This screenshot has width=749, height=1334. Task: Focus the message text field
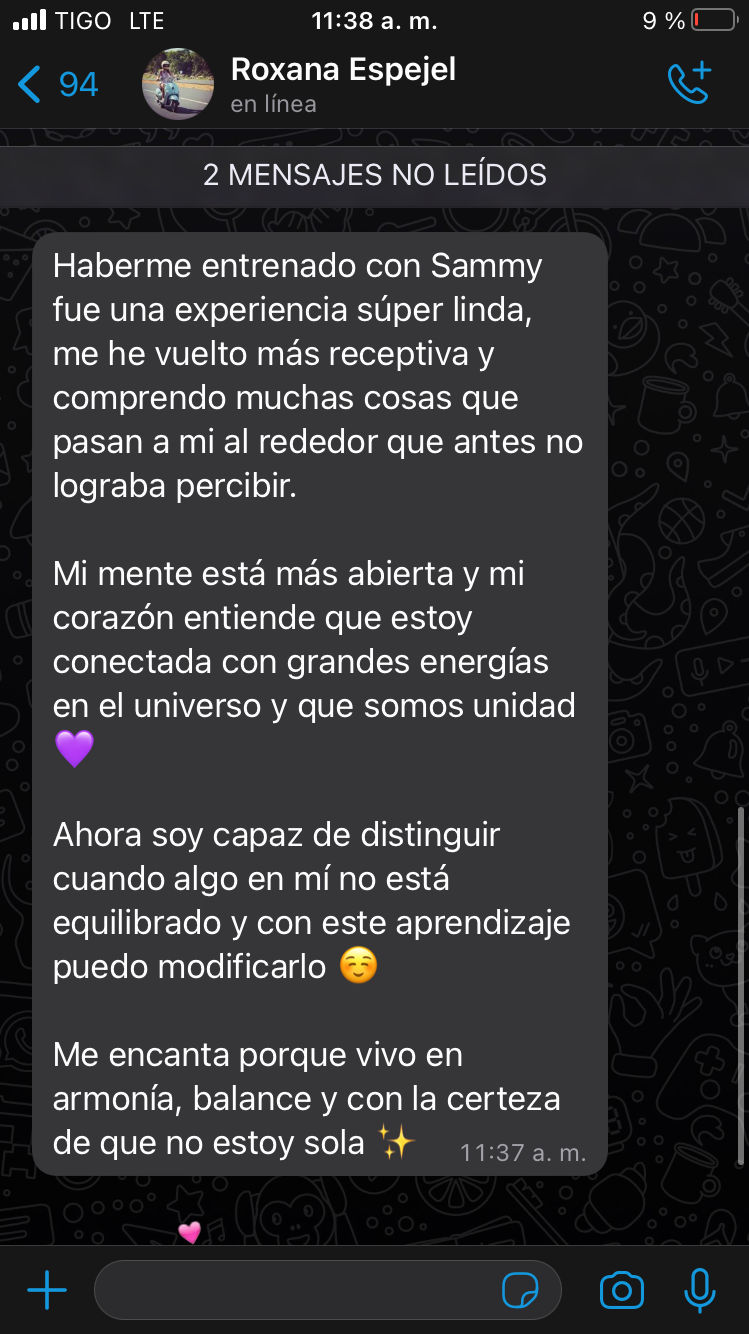click(x=295, y=1290)
